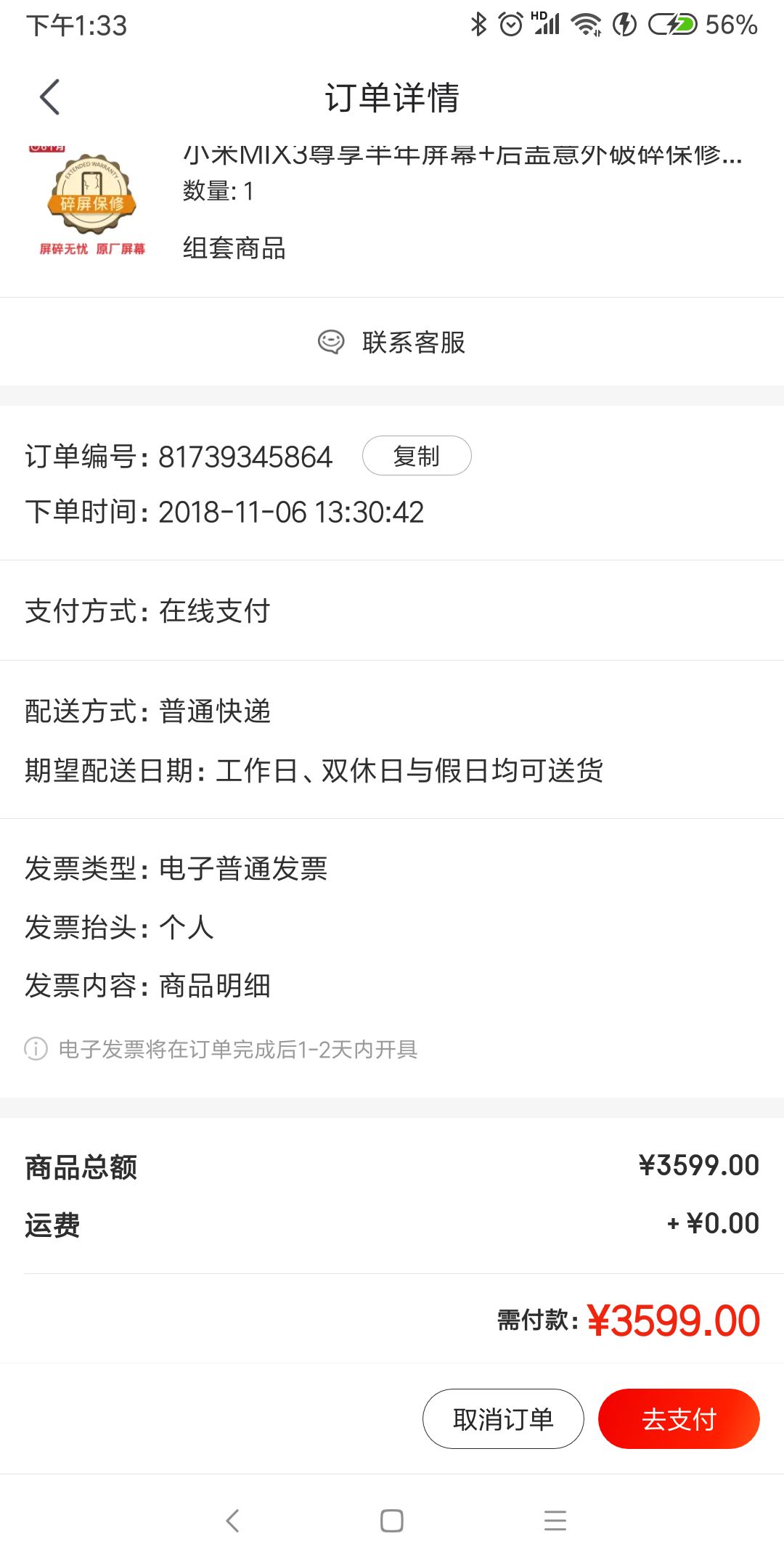Viewport: 784px width, 1568px height.
Task: Copy order number using 复制 button
Action: point(417,456)
